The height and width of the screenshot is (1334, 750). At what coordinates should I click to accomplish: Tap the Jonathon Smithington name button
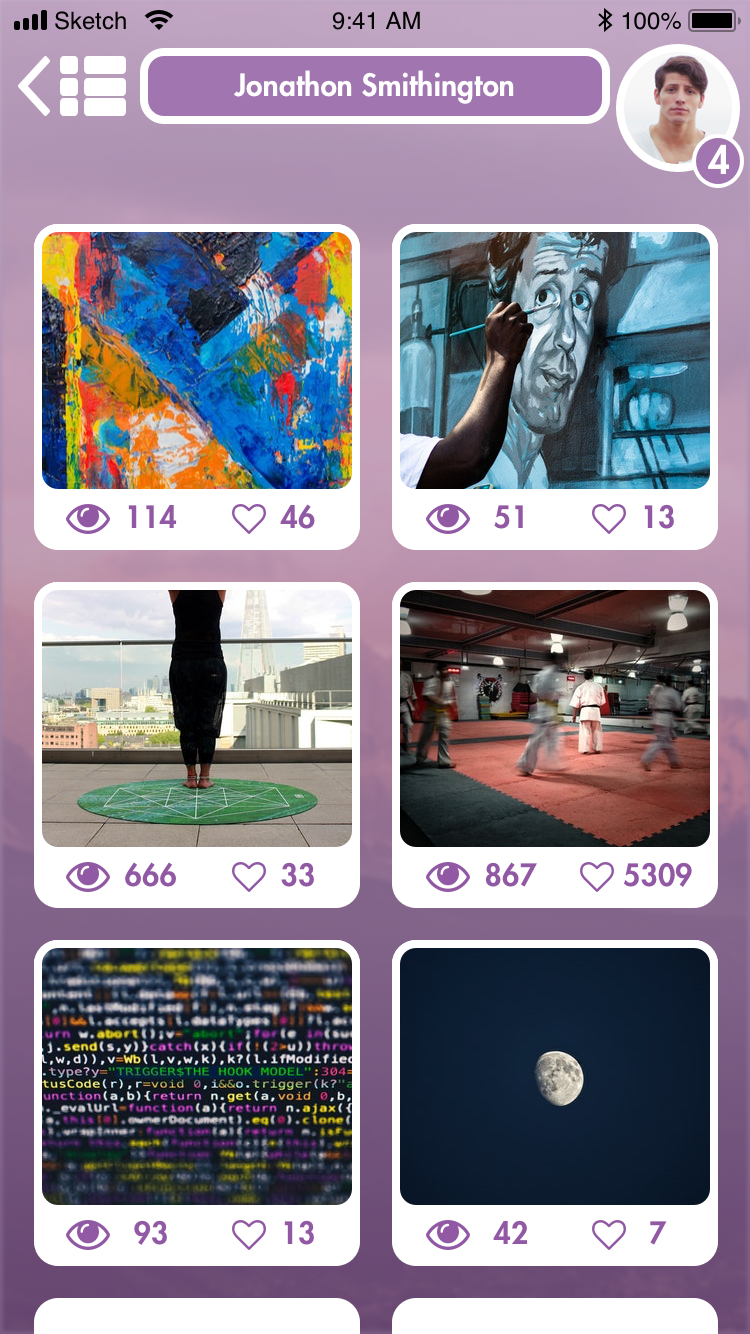[375, 86]
